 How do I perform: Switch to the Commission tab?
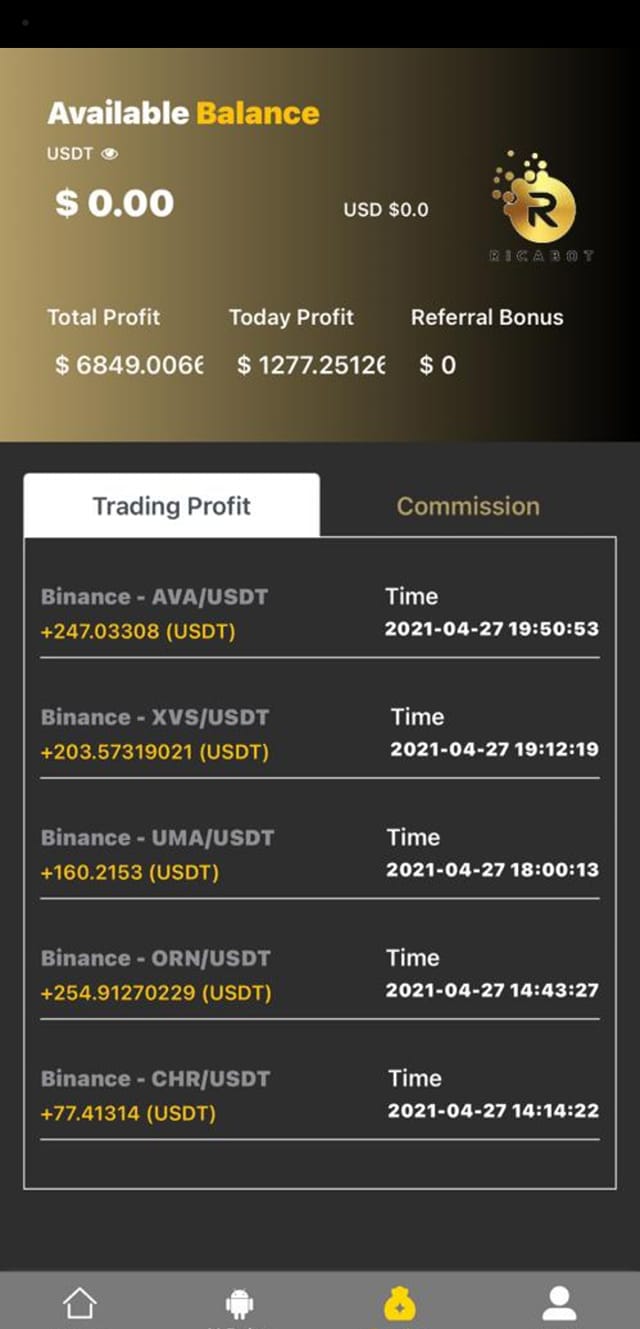pyautogui.click(x=468, y=506)
